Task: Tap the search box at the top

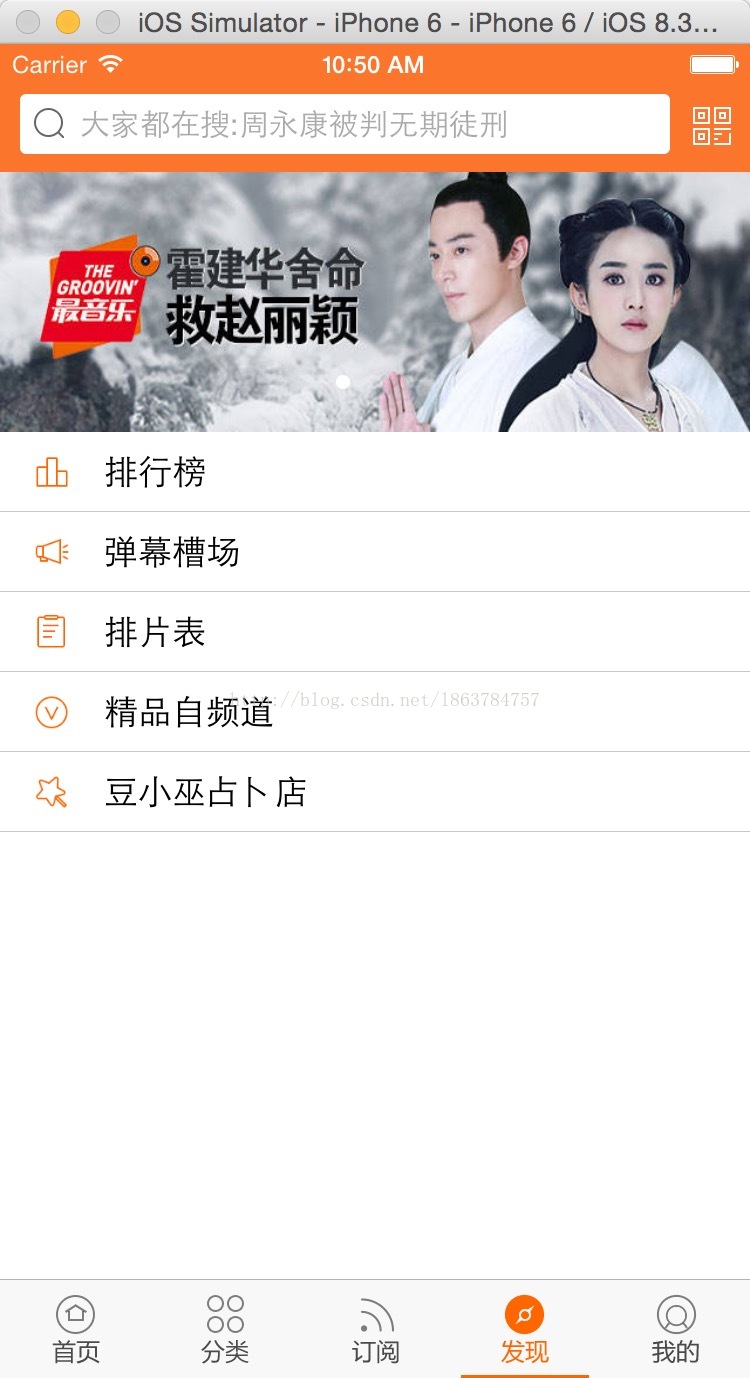Action: tap(345, 124)
